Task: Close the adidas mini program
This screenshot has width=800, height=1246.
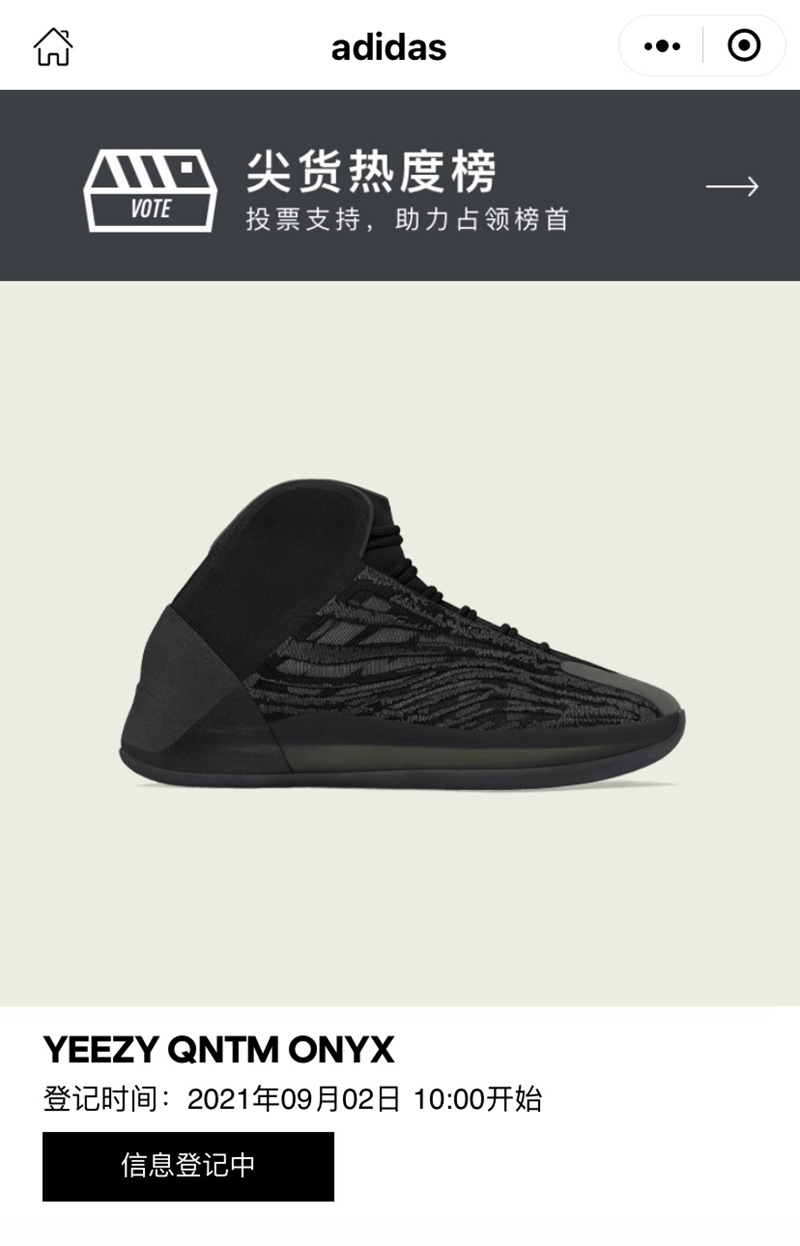Action: tap(744, 46)
